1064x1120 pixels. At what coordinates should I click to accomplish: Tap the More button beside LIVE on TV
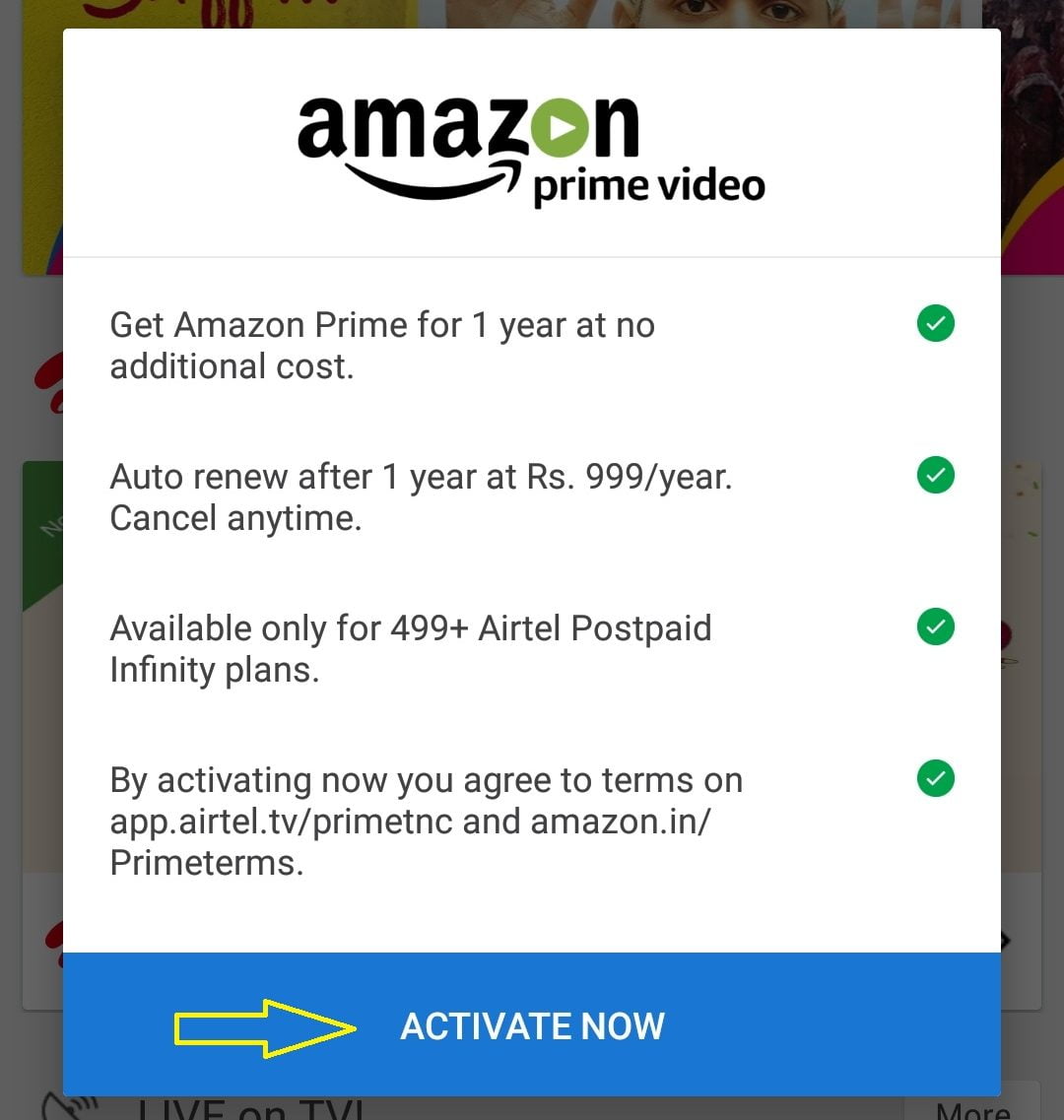pyautogui.click(x=971, y=1108)
